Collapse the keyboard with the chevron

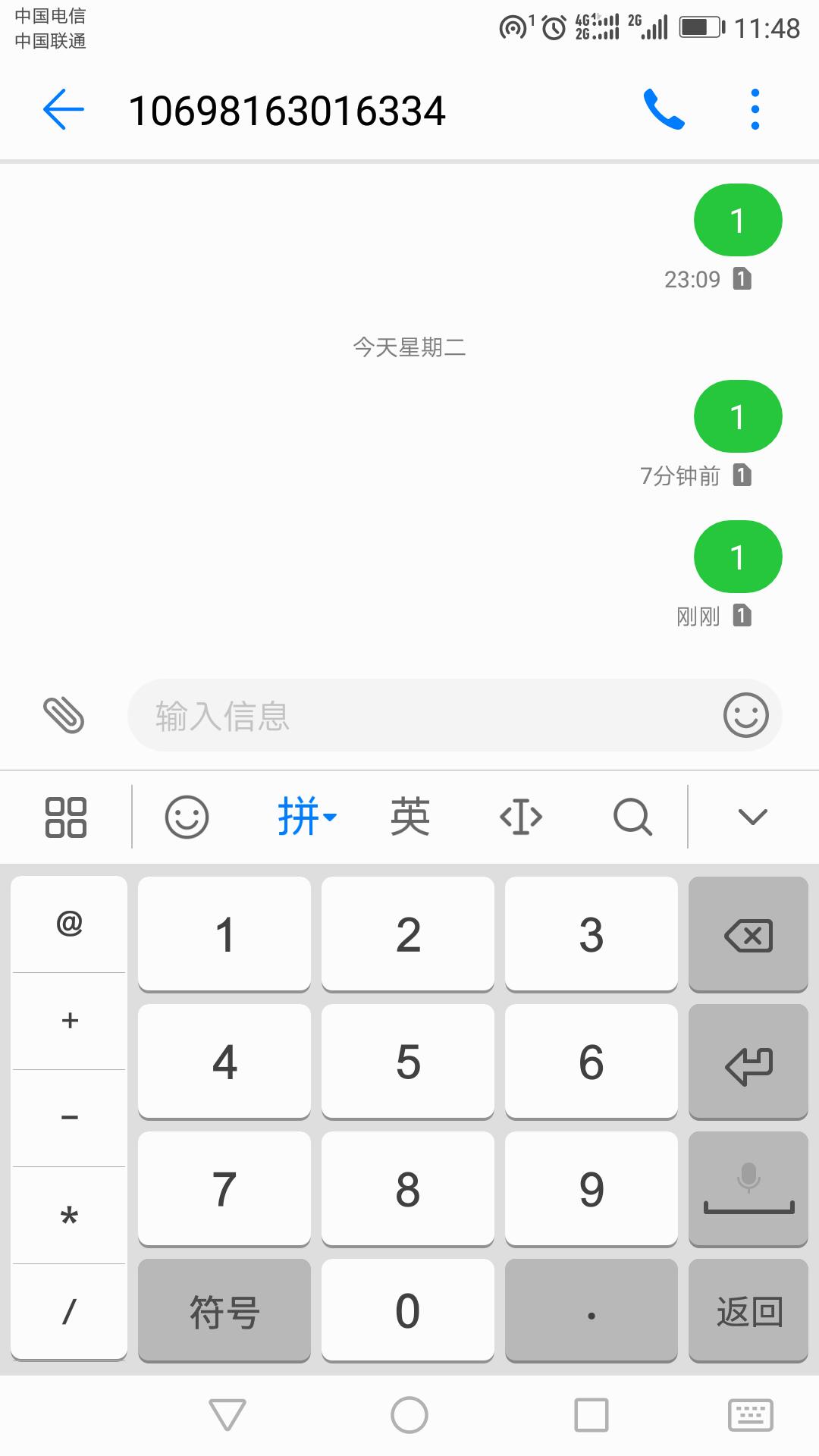coord(753,817)
